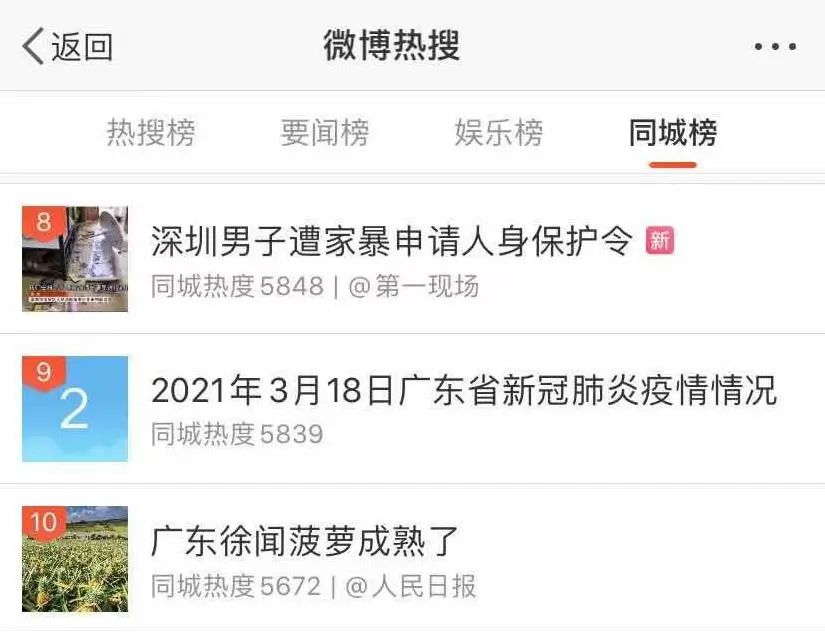Viewport: 825px width, 632px height.
Task: Open 2021年3月18日广东省新冠肺炎疫情情况 topic
Action: click(x=463, y=391)
